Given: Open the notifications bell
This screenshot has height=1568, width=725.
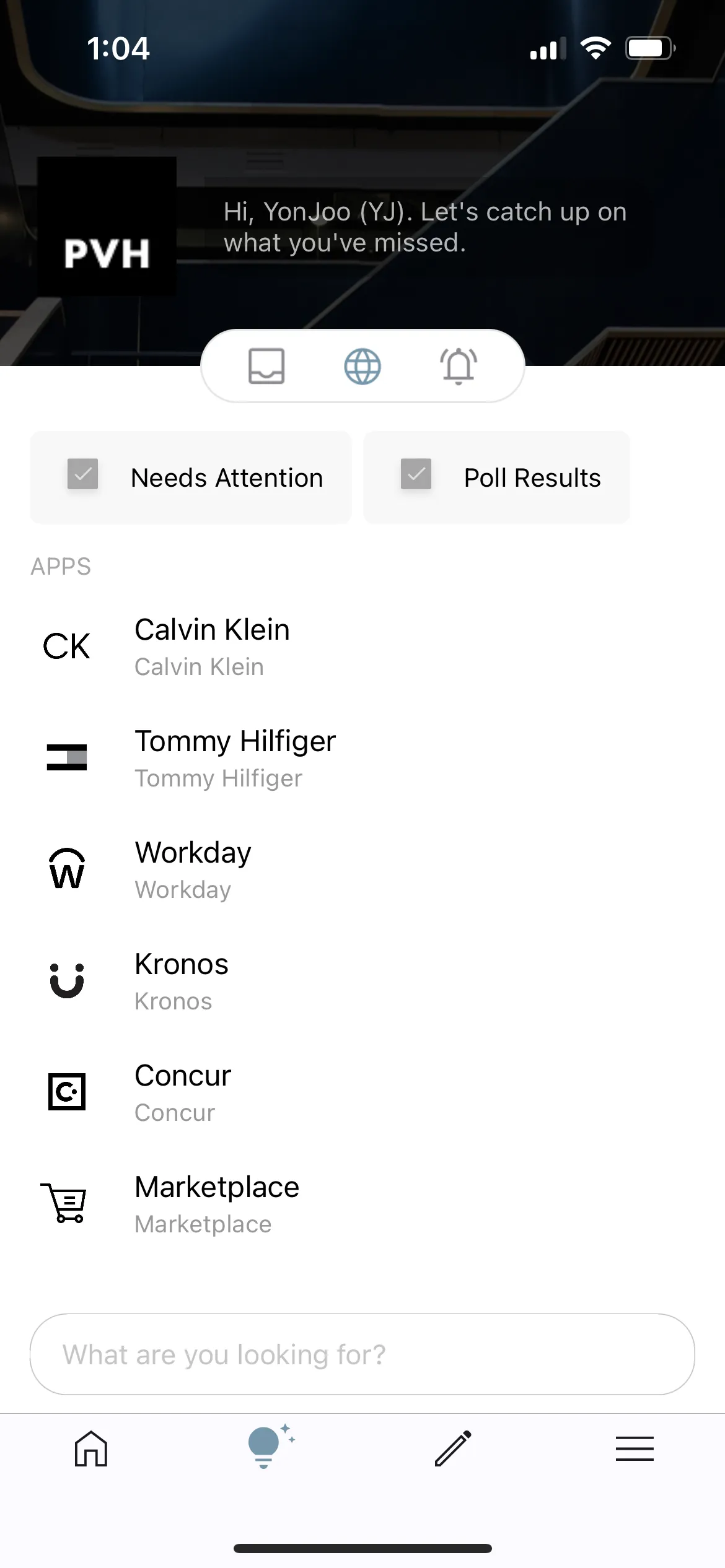Looking at the screenshot, I should tap(459, 366).
